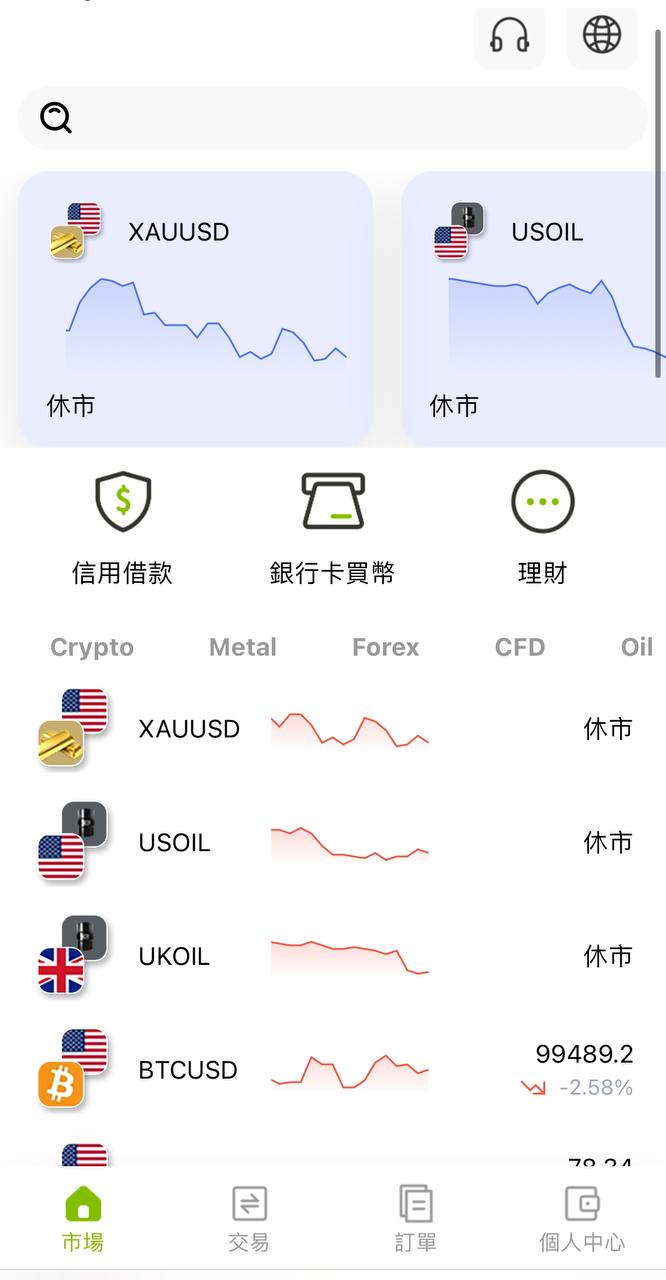Open 信用借款 credit loan
The image size is (666, 1280).
click(122, 528)
